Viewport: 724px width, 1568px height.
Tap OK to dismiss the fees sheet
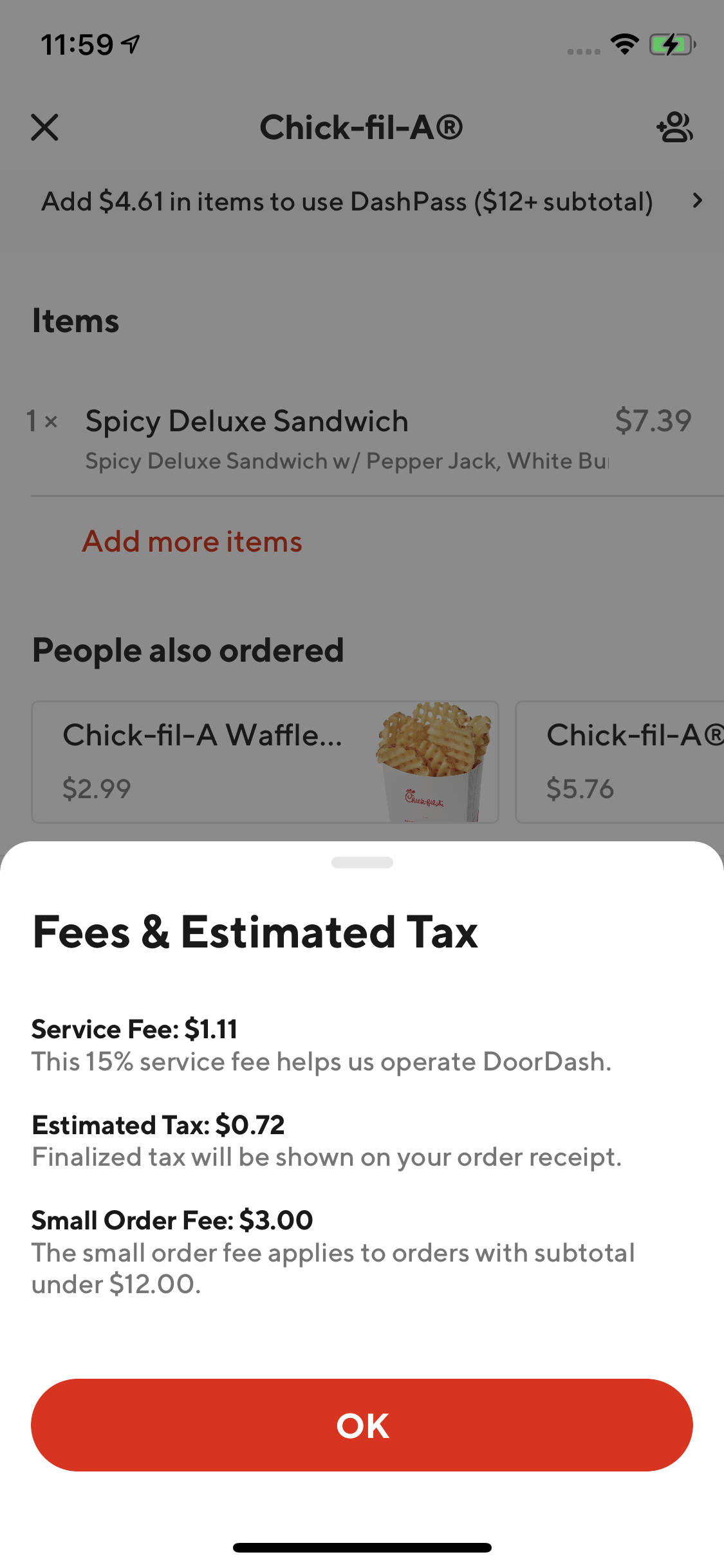[362, 1424]
